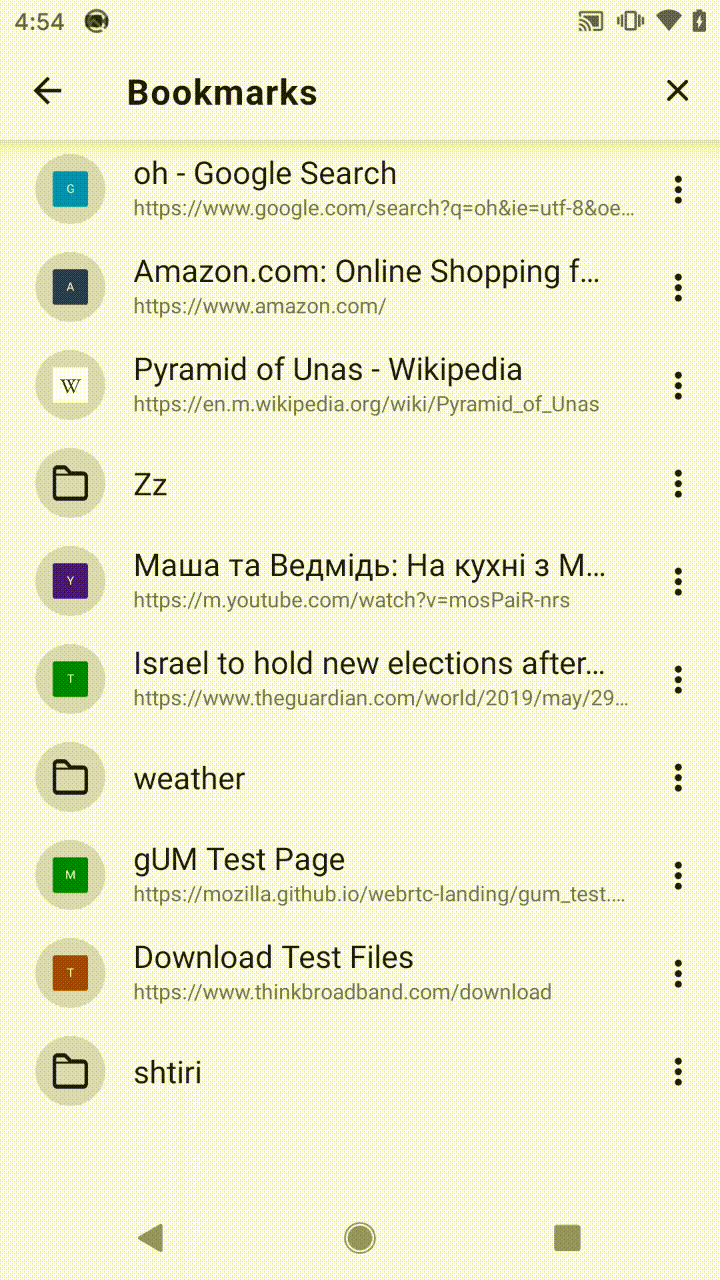Open overflow menu for oh - Google Search
The image size is (720, 1280).
point(677,189)
